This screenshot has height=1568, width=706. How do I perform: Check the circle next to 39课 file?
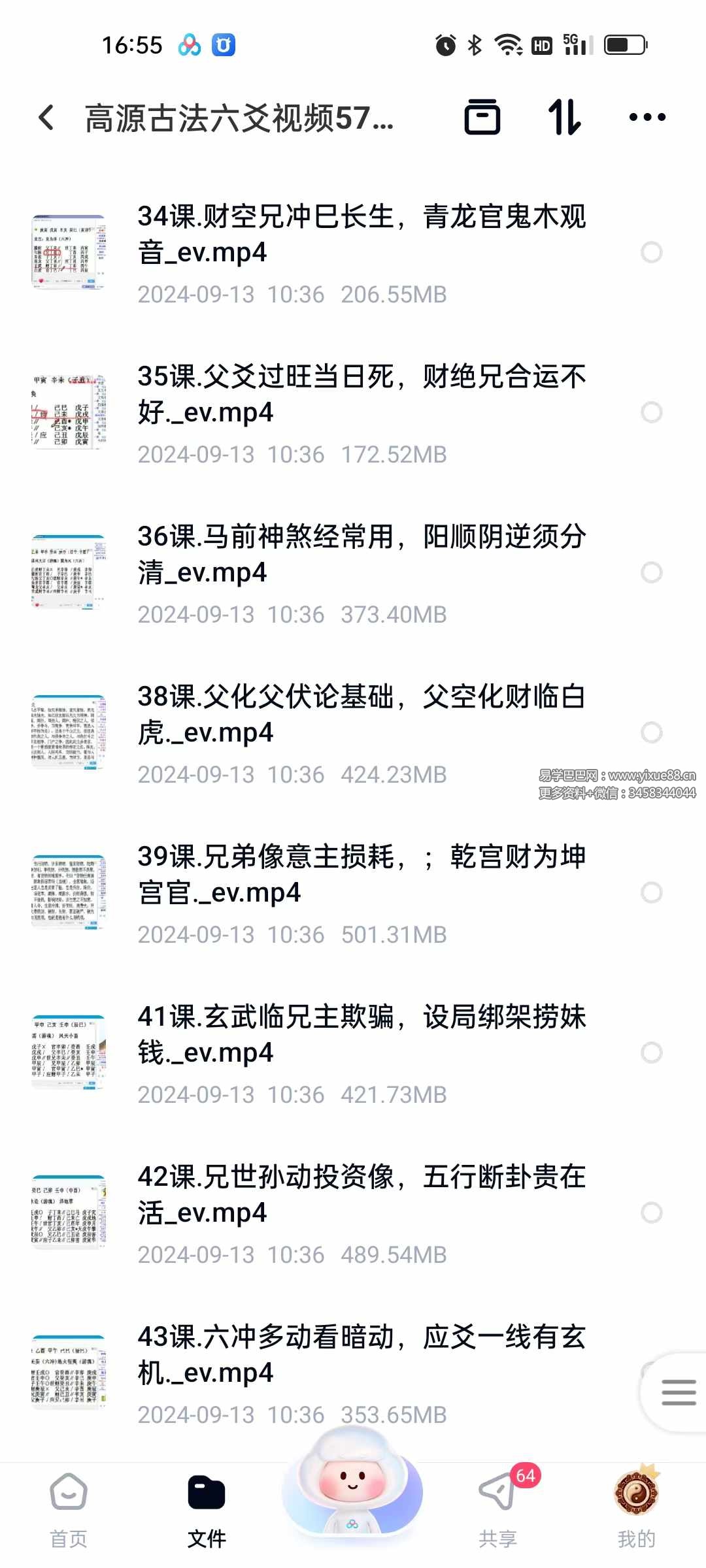652,892
